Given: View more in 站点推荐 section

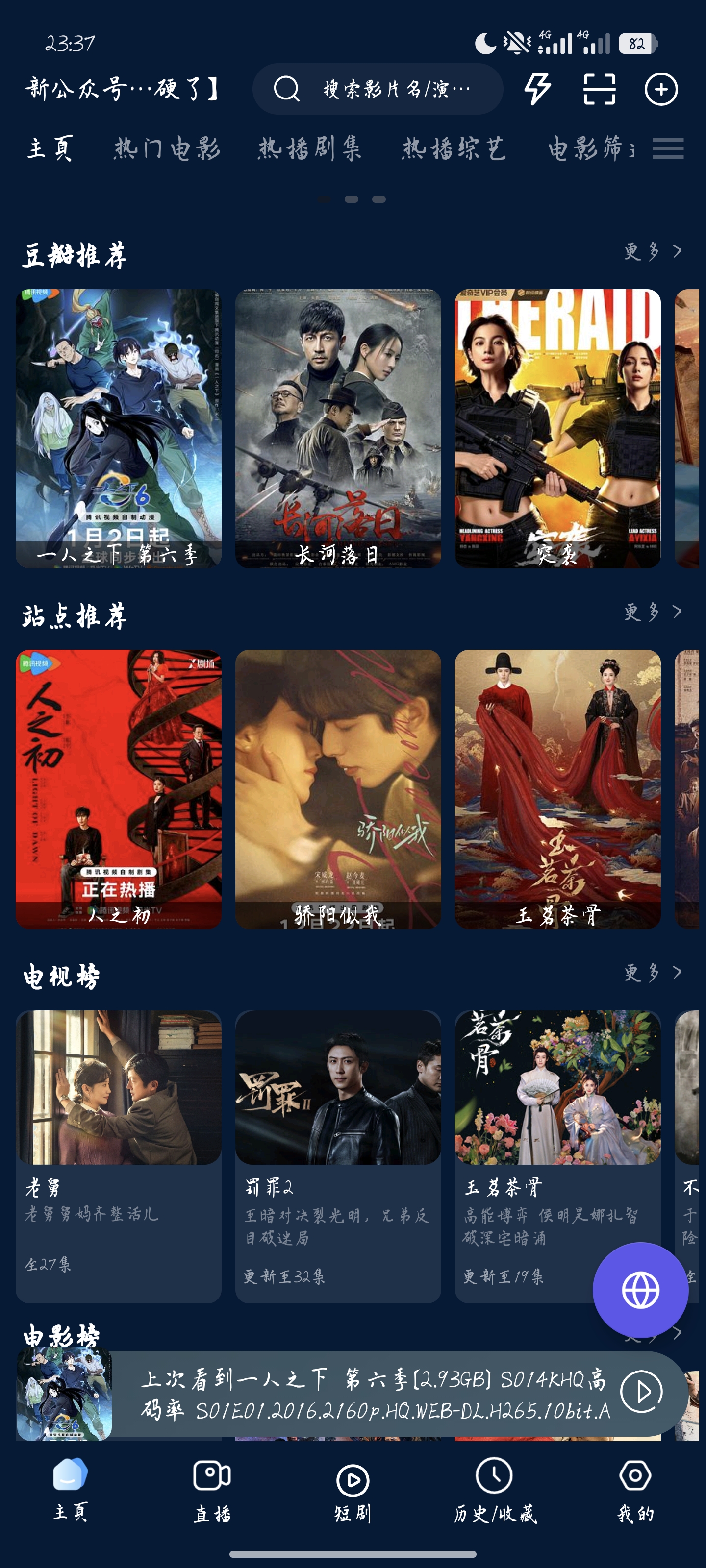Looking at the screenshot, I should (653, 611).
